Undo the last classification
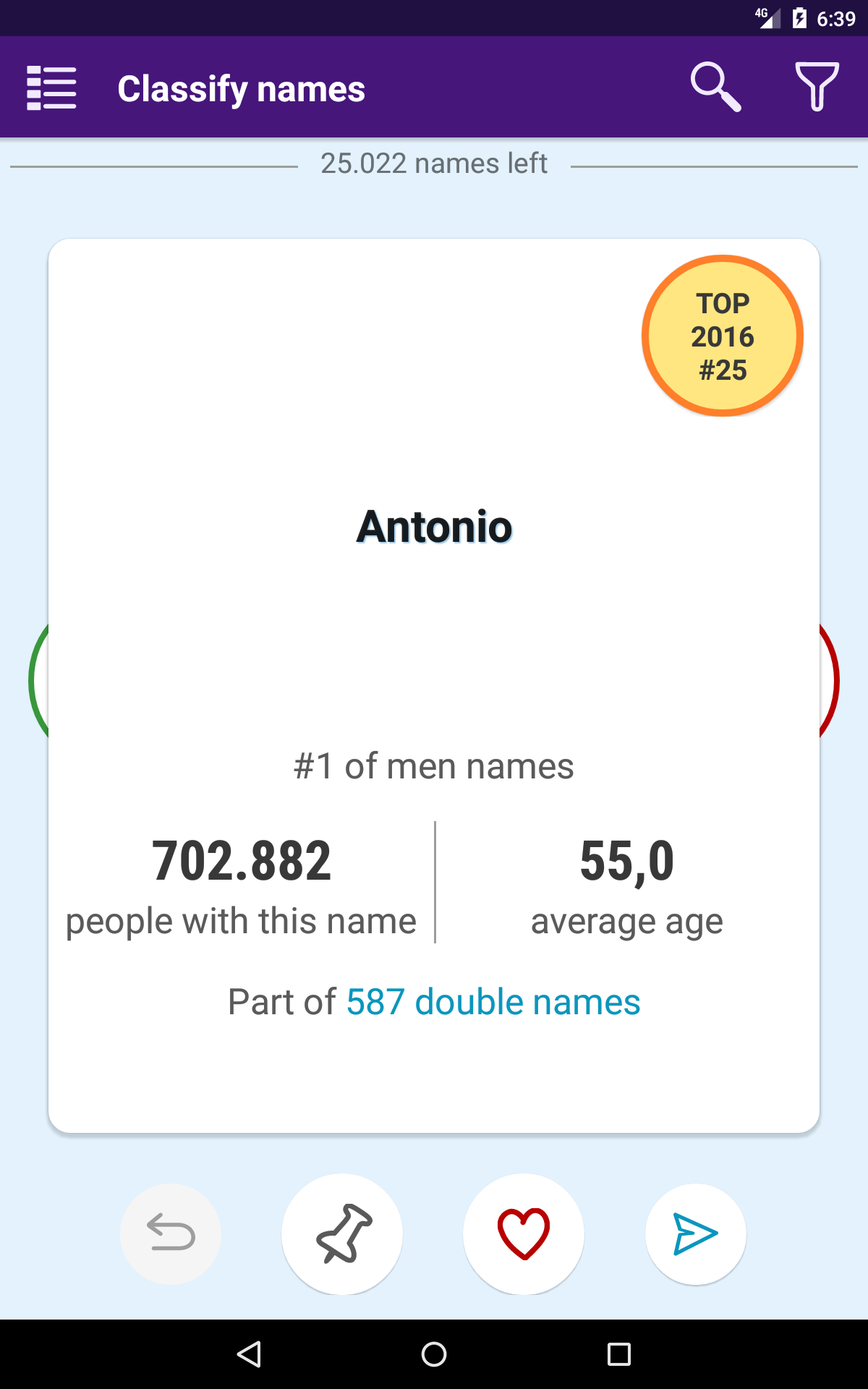This screenshot has height=1389, width=868. click(171, 1233)
